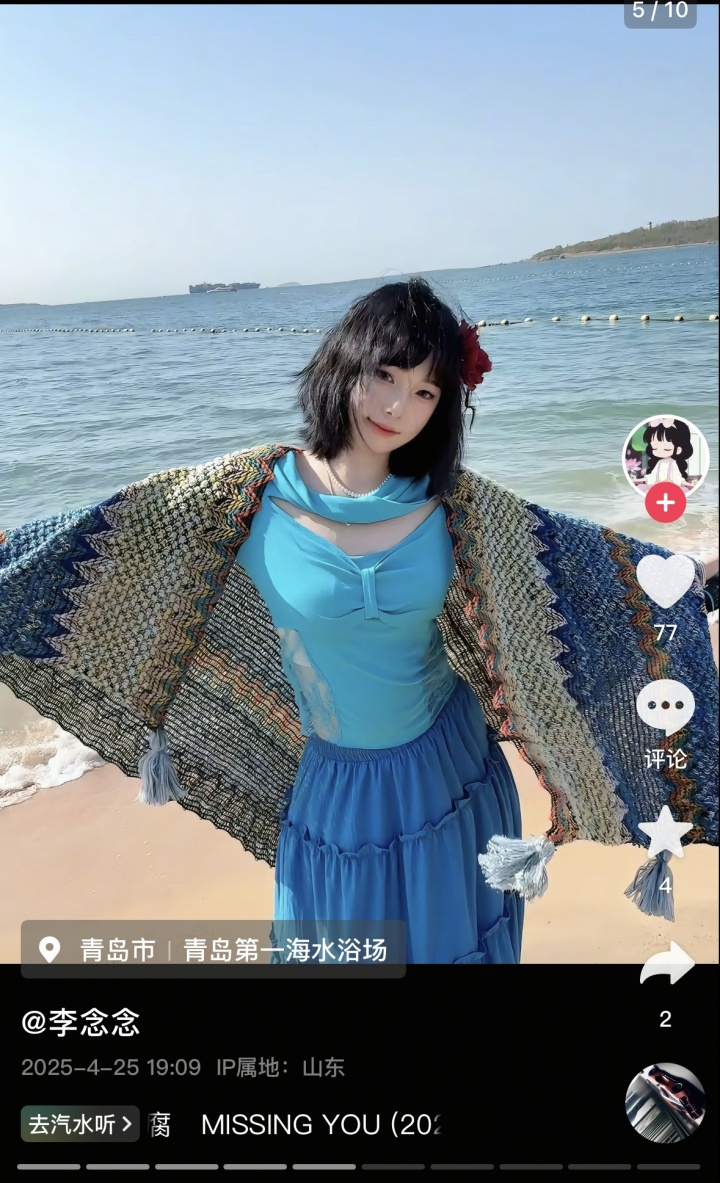Tap the 去汽水听 music button
Screen dimensions: 720x1183
pos(80,1124)
